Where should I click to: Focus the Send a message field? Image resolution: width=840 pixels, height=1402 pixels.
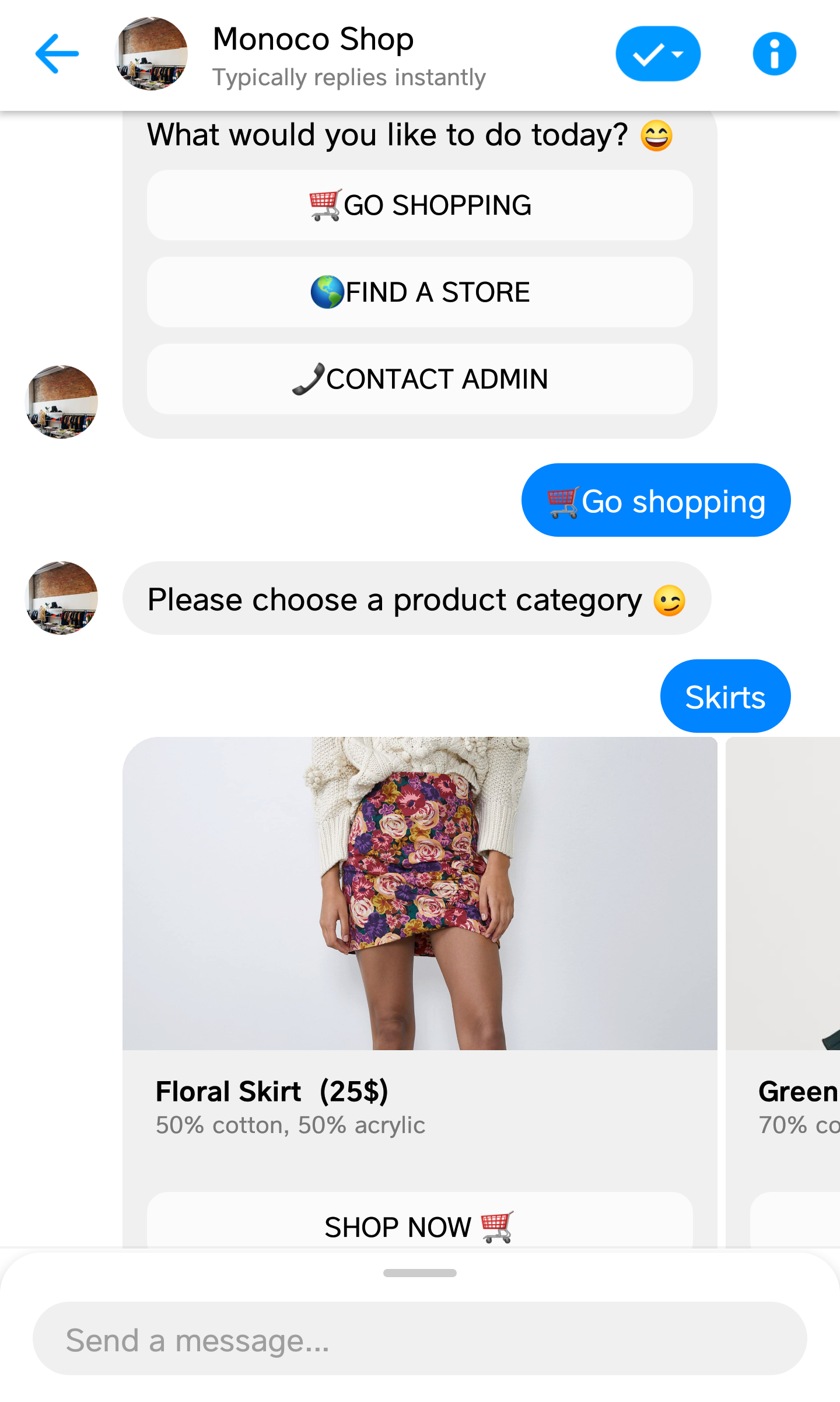tap(419, 1339)
